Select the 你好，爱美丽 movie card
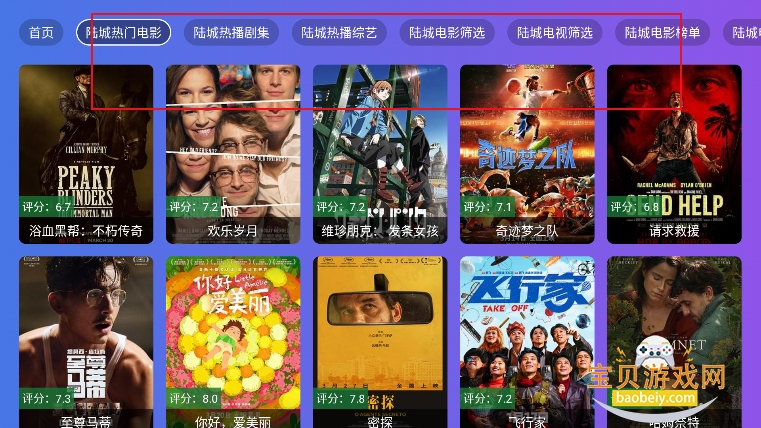 pos(233,340)
